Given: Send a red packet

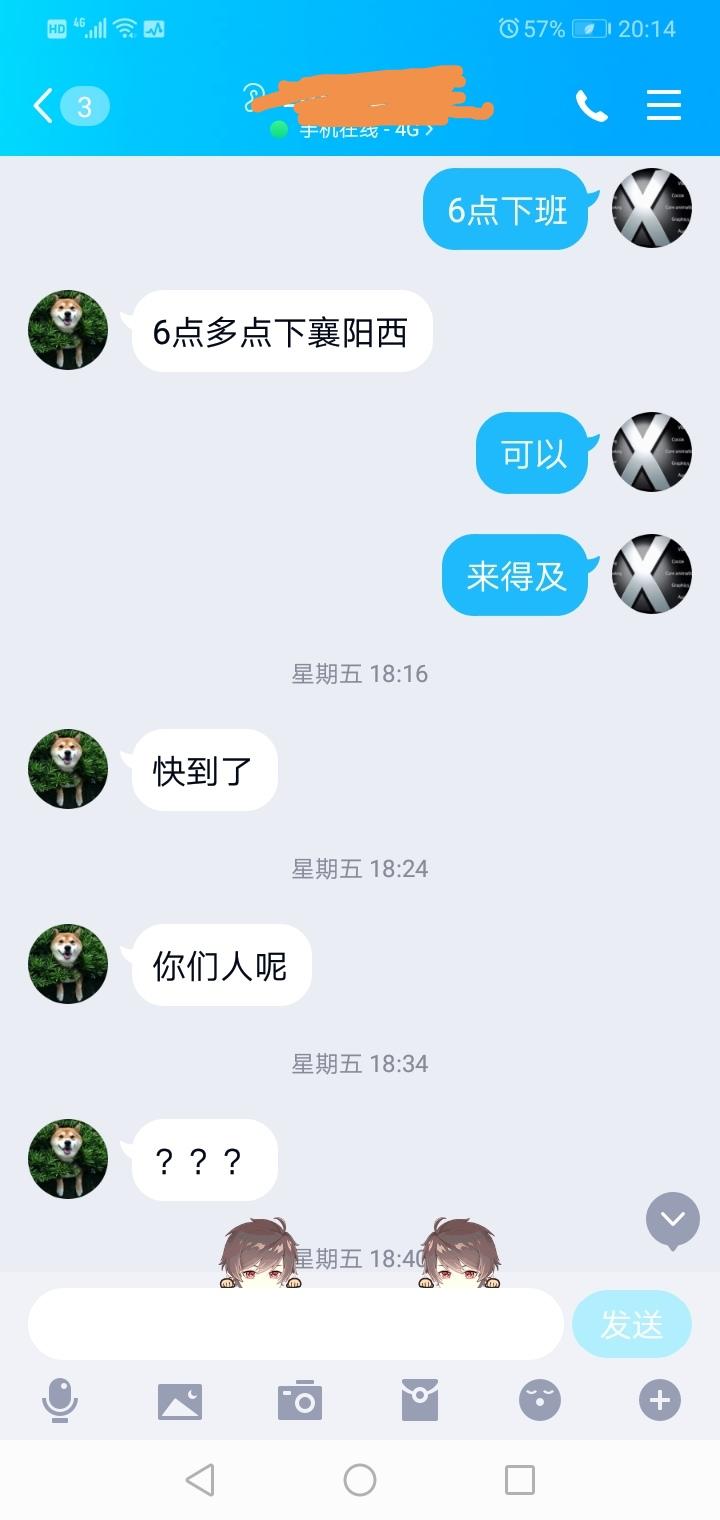Looking at the screenshot, I should pyautogui.click(x=420, y=1400).
